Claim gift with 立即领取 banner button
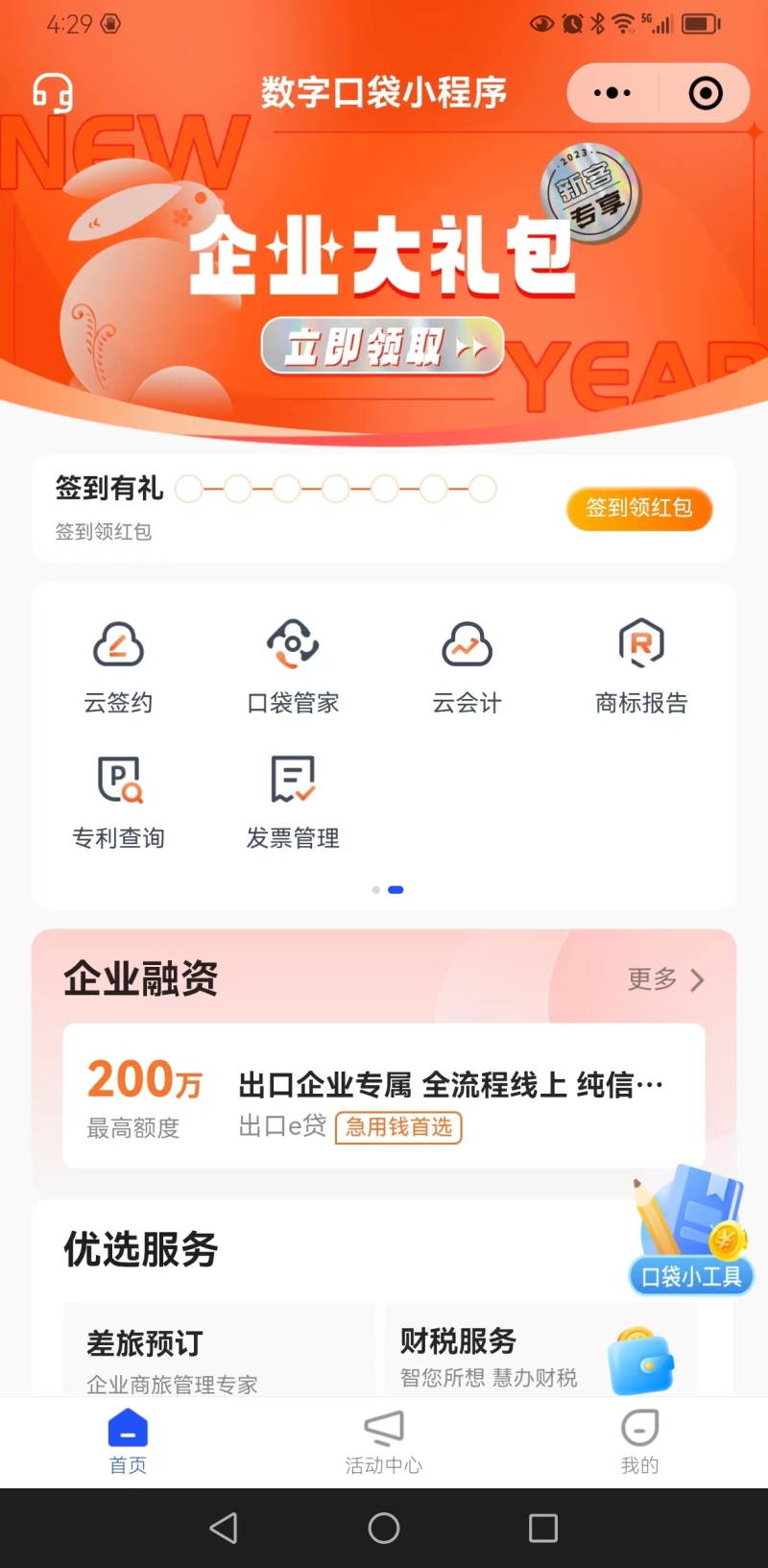 382,346
